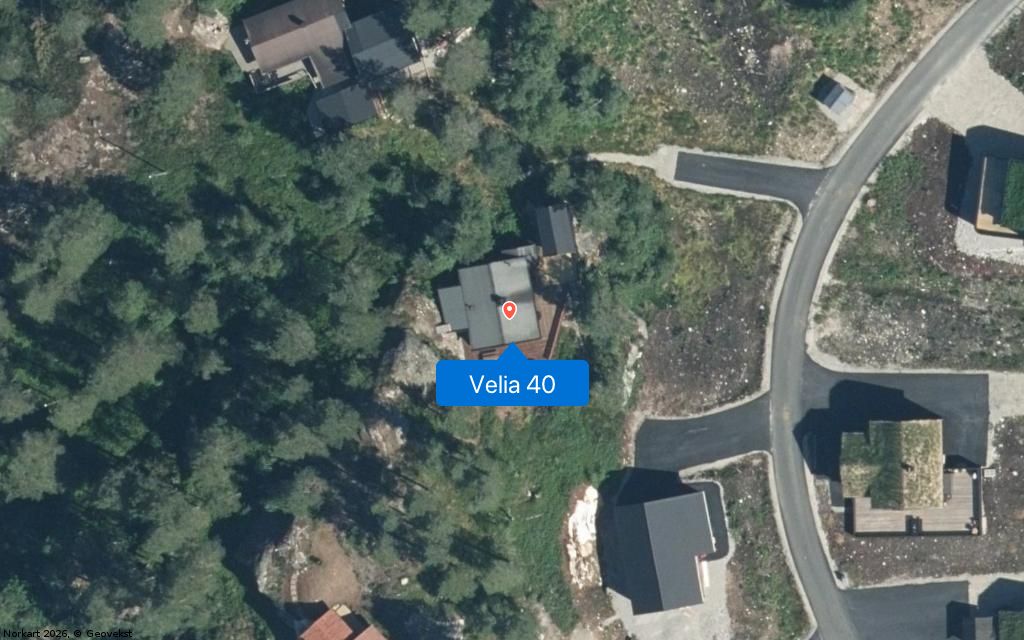
Task: Tap the red location pin marker
Action: (x=509, y=310)
